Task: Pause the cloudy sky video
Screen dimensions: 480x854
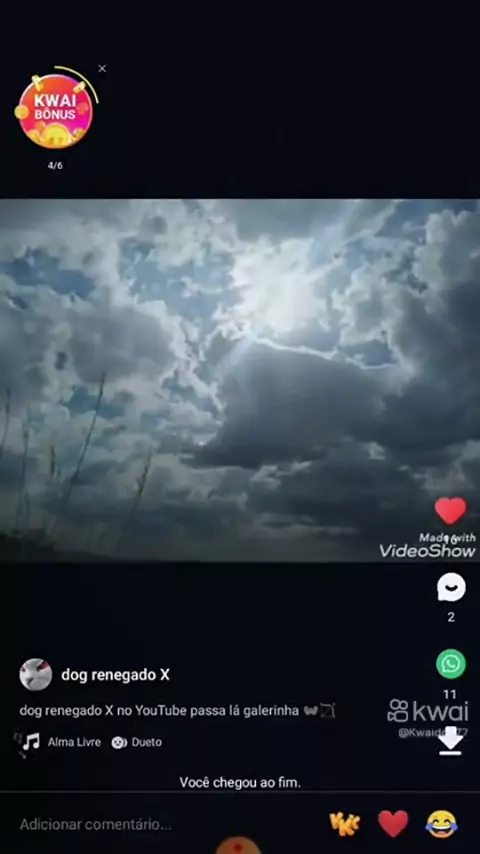Action: (x=240, y=380)
